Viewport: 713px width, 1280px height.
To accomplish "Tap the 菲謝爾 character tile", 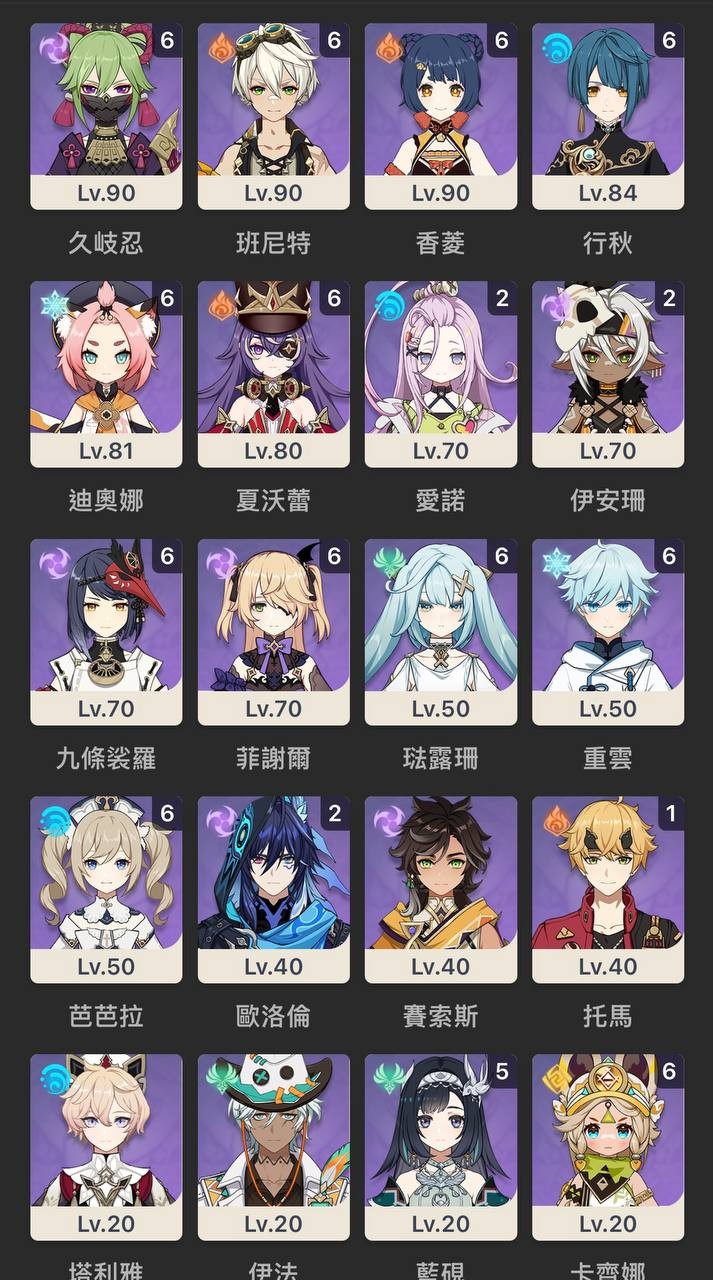I will 273,632.
